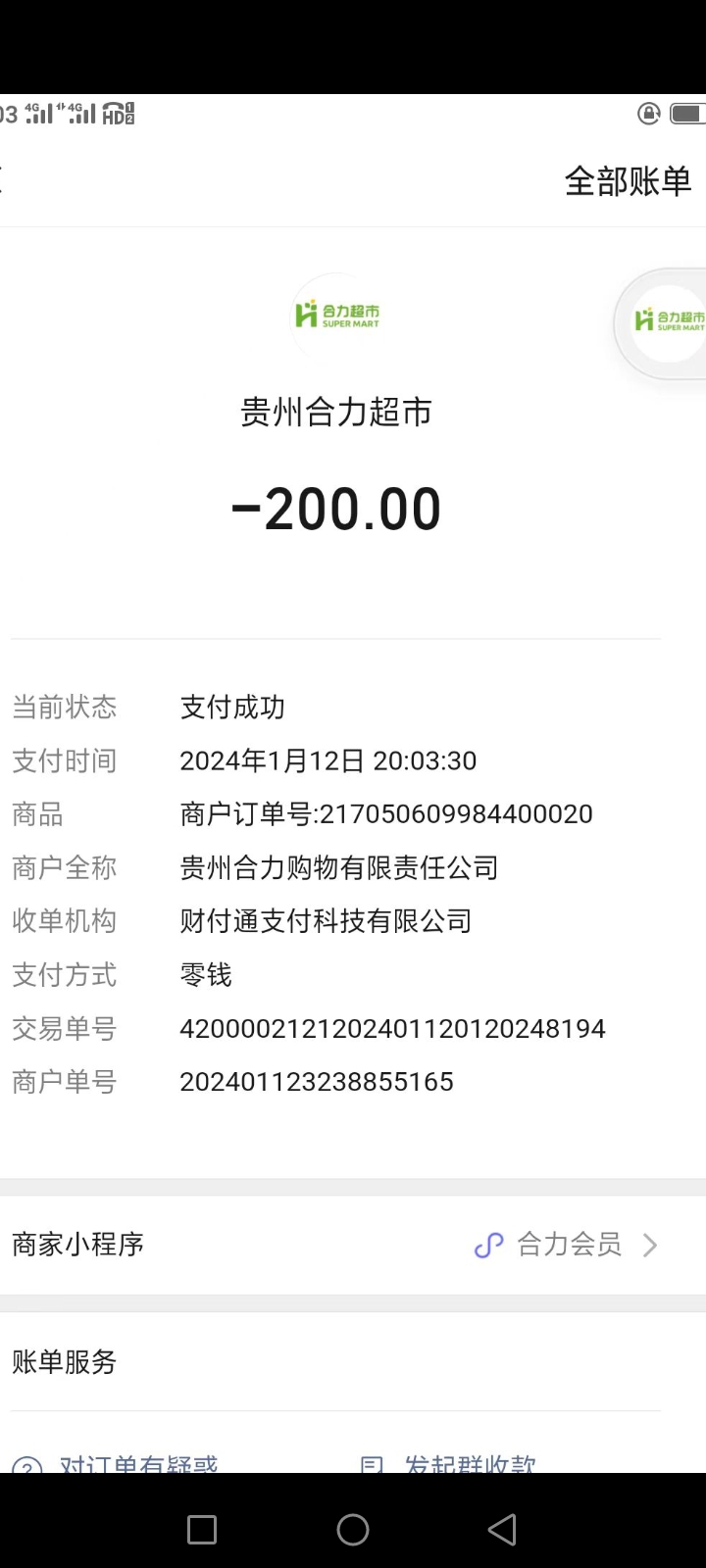Go to the home screen via the circle button

(353, 1529)
